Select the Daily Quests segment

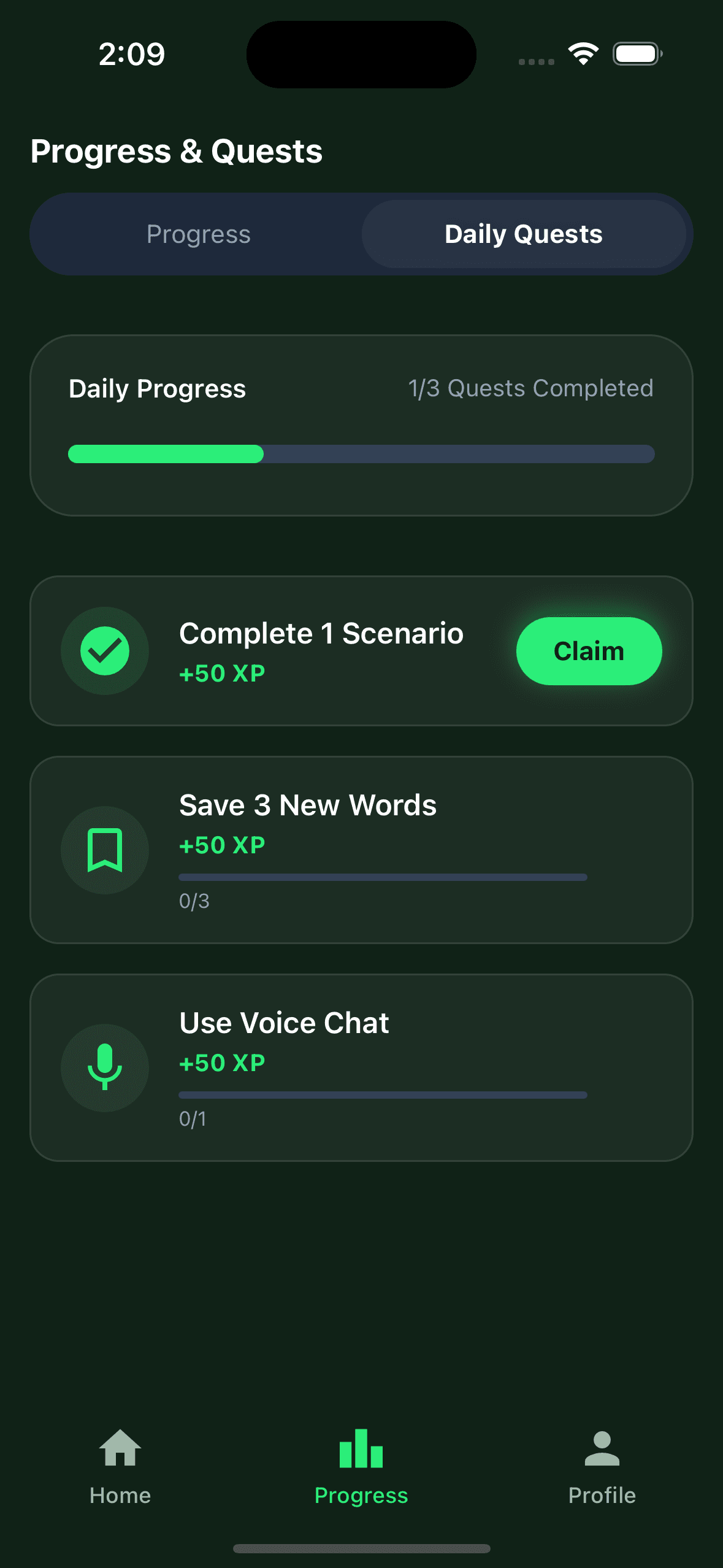tap(523, 234)
